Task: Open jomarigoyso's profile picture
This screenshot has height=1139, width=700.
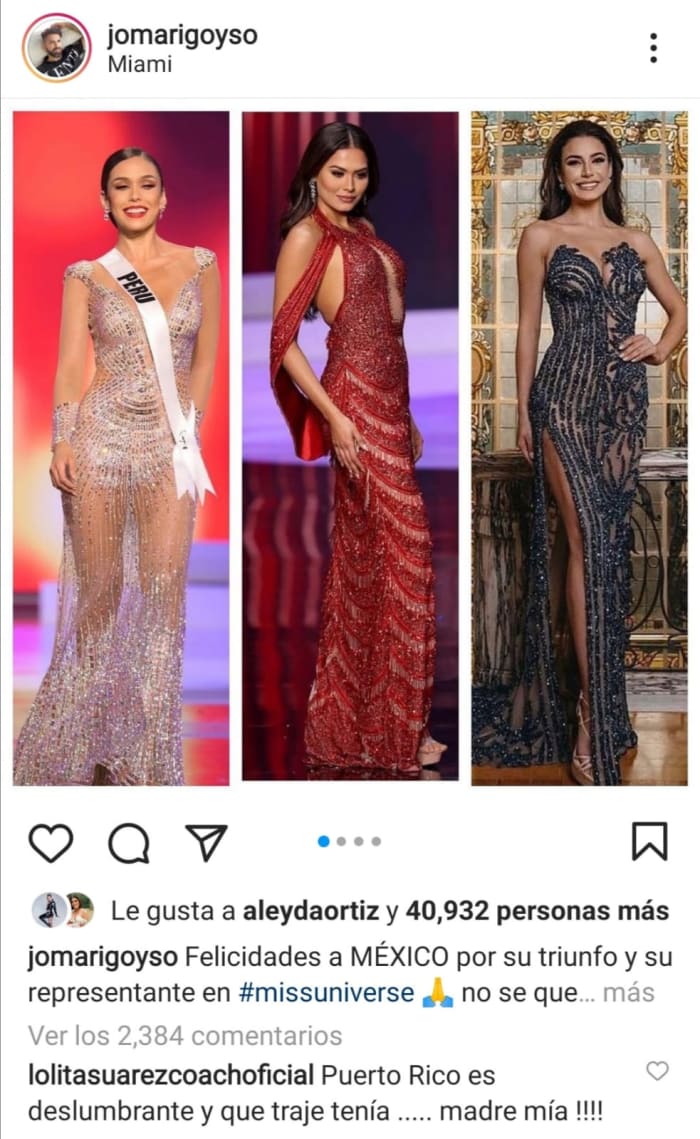Action: [56, 48]
